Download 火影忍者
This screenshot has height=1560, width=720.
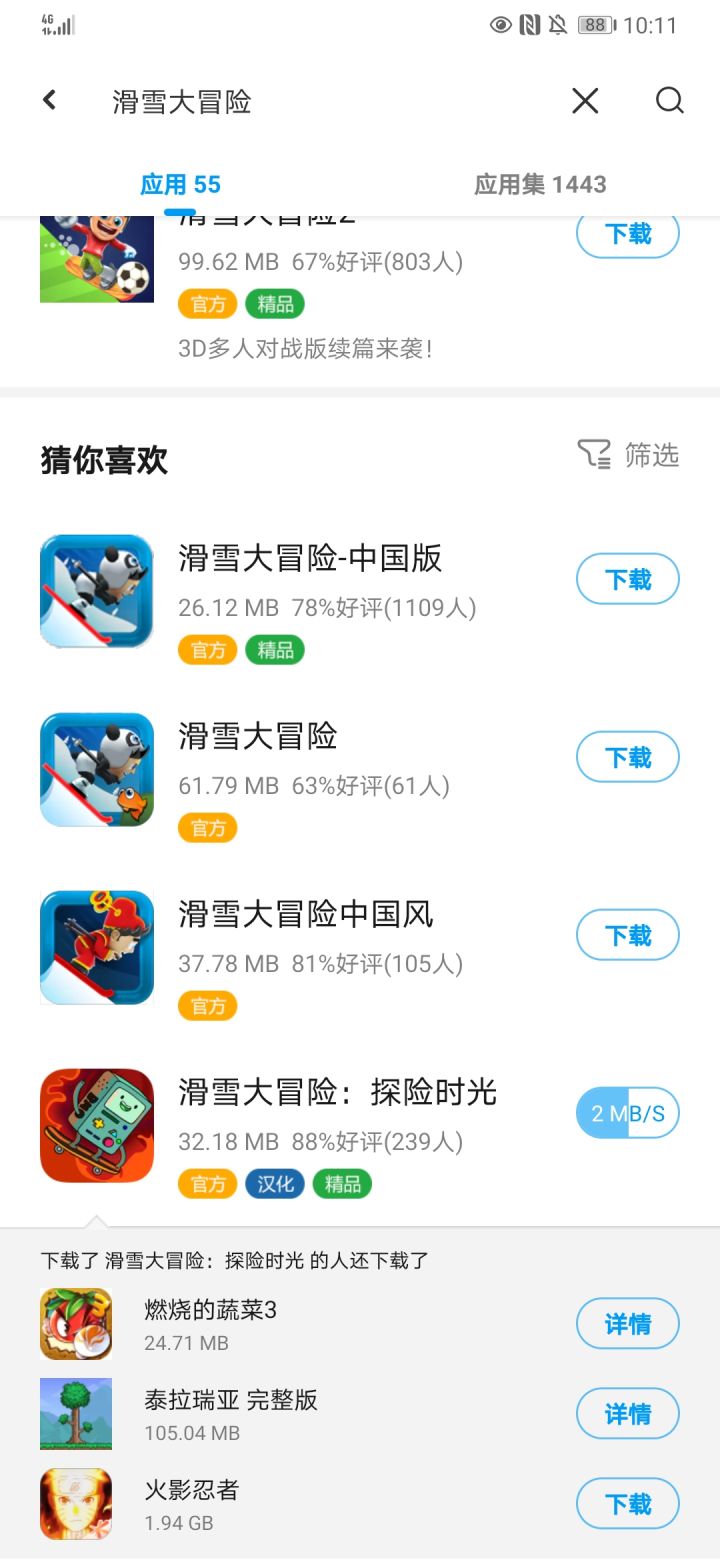point(627,1504)
